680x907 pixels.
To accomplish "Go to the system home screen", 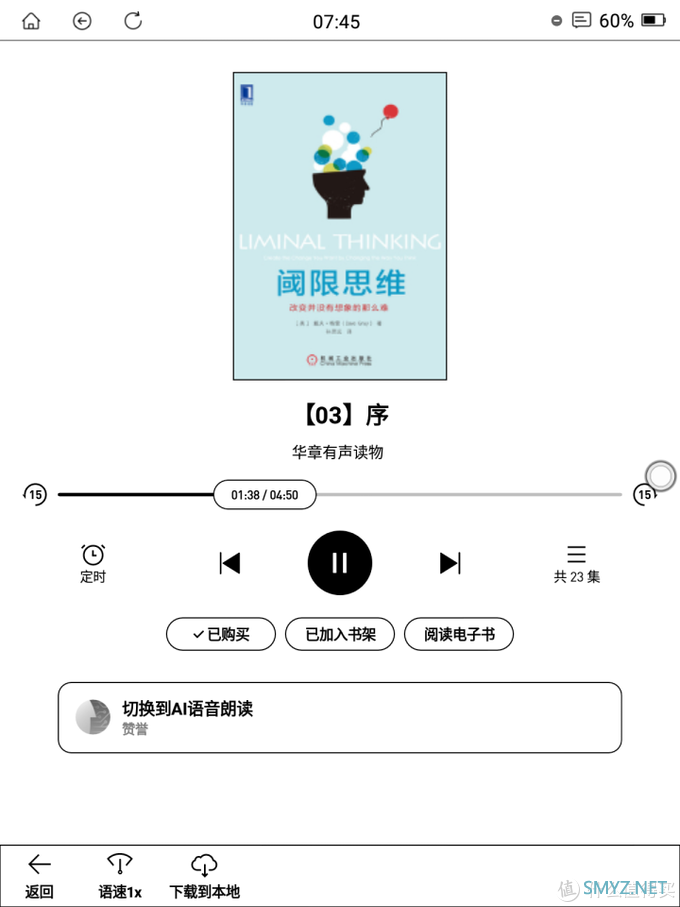I will 32,21.
